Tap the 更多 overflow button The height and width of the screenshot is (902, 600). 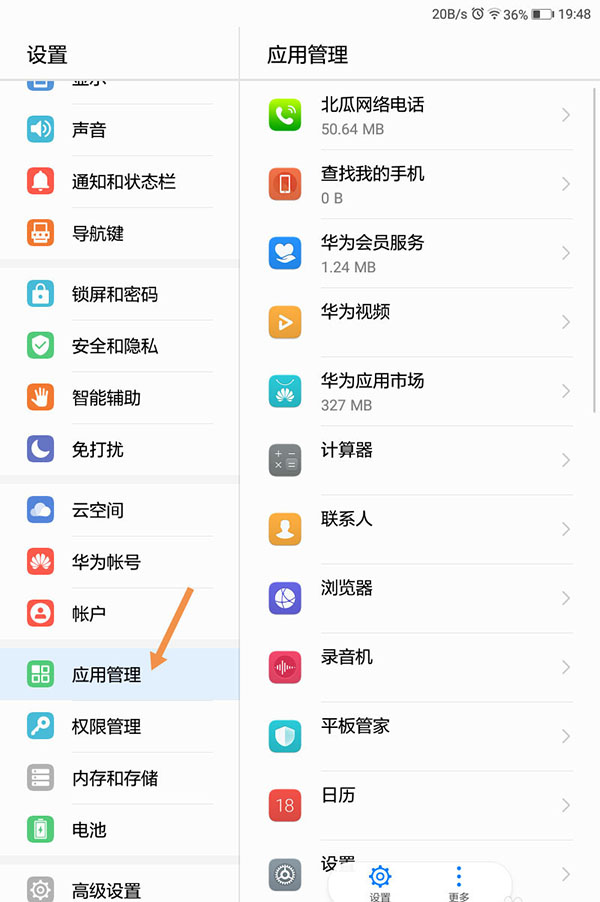click(x=459, y=883)
